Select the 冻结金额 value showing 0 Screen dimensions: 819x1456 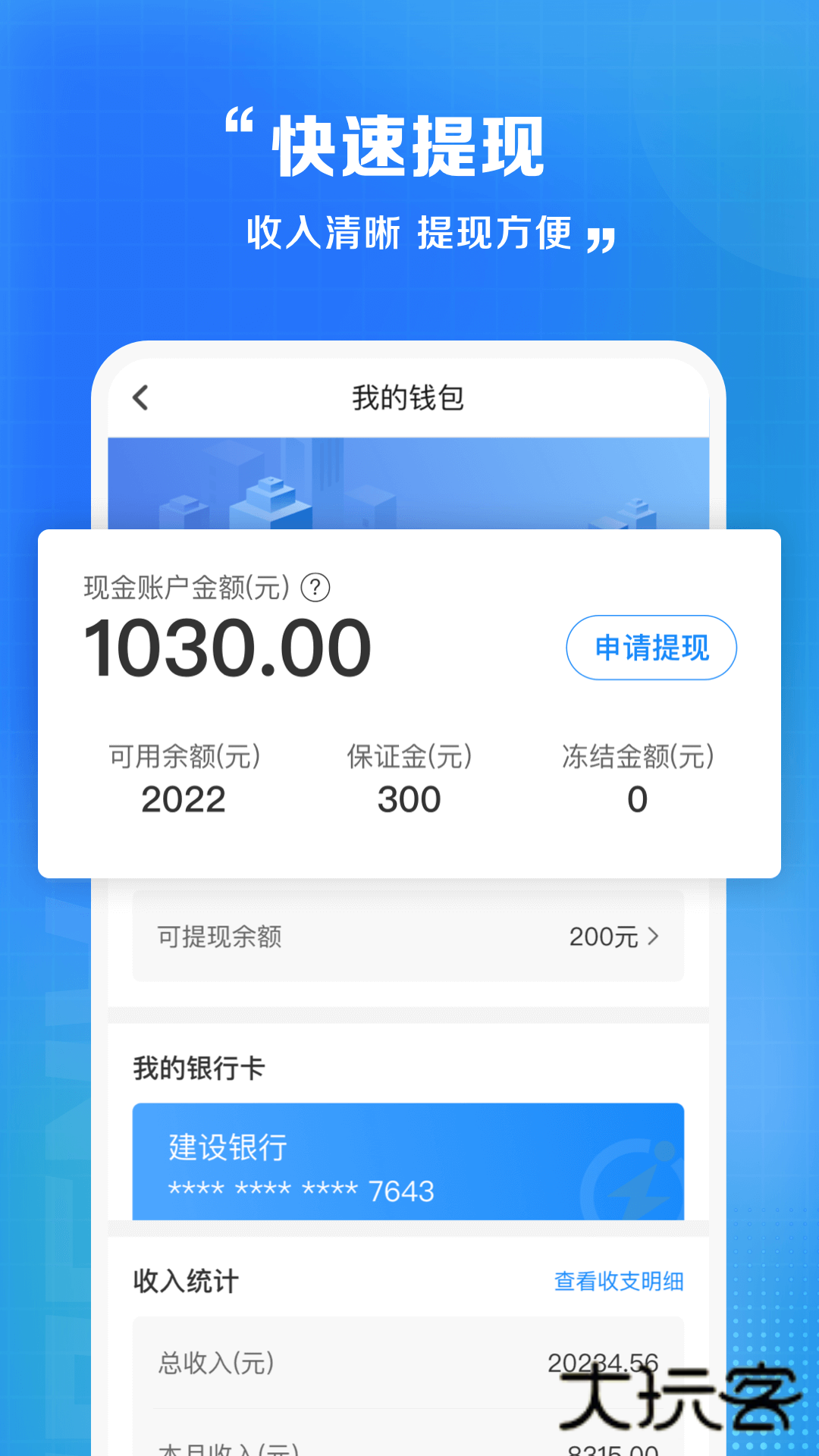point(637,799)
